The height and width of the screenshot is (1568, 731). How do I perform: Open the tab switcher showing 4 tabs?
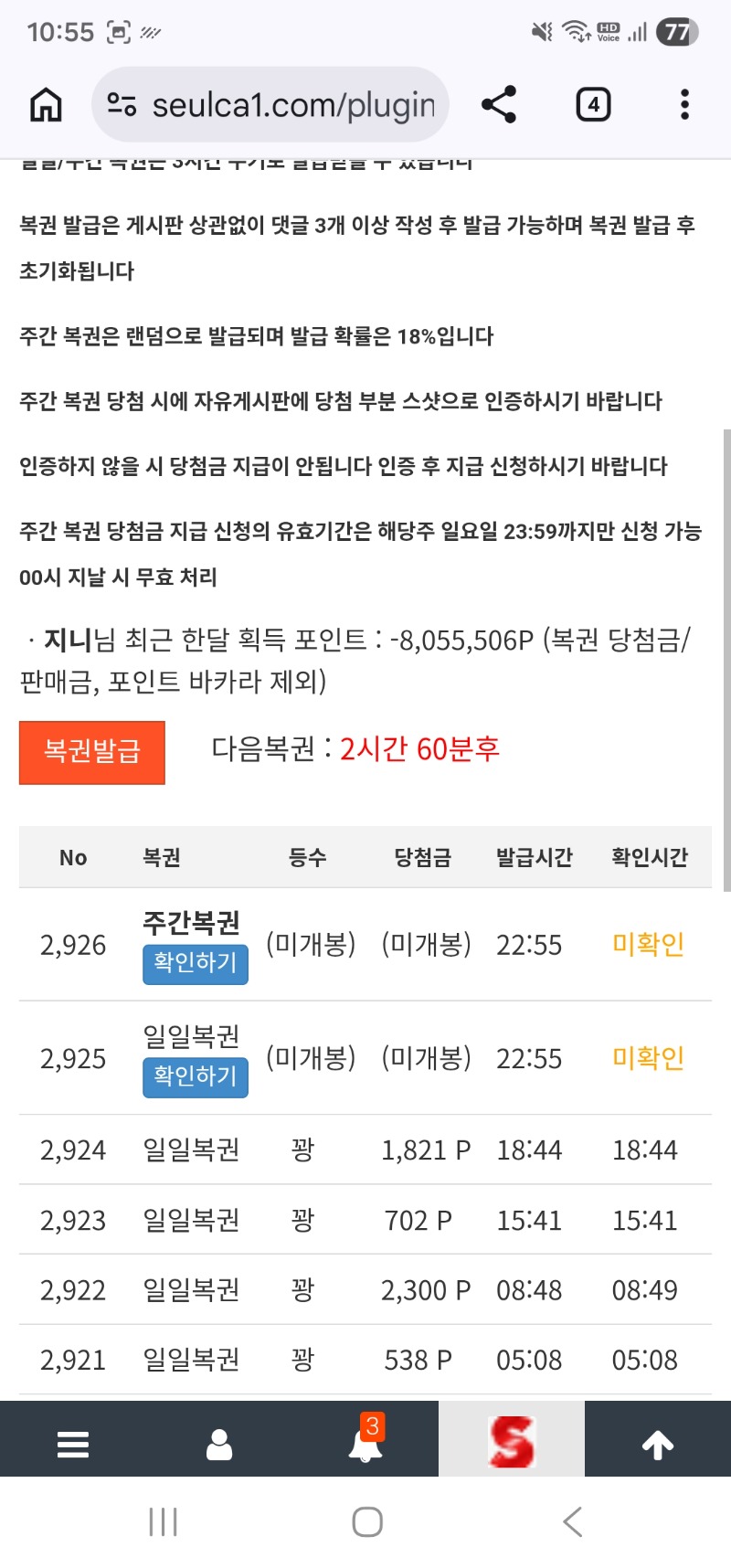593,105
